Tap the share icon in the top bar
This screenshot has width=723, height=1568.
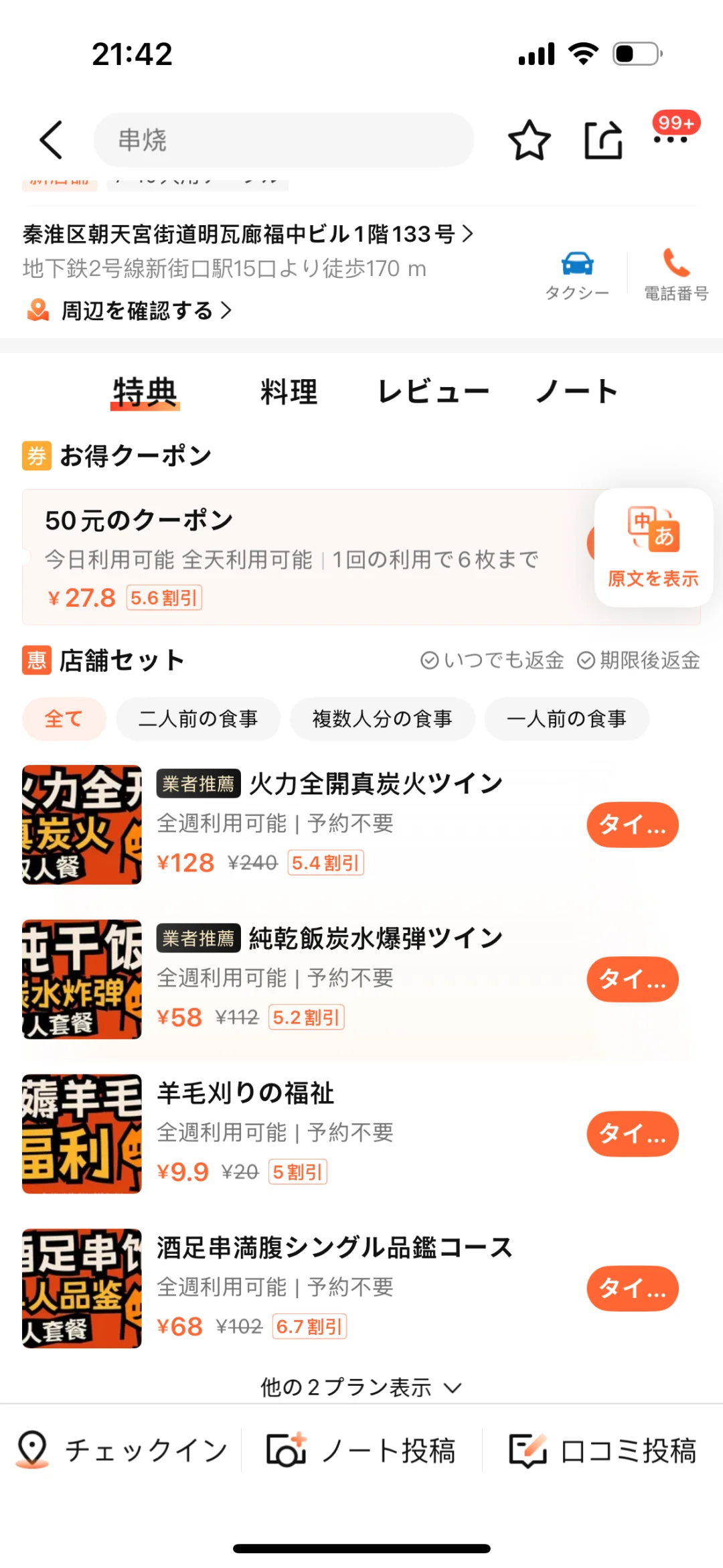tap(602, 141)
